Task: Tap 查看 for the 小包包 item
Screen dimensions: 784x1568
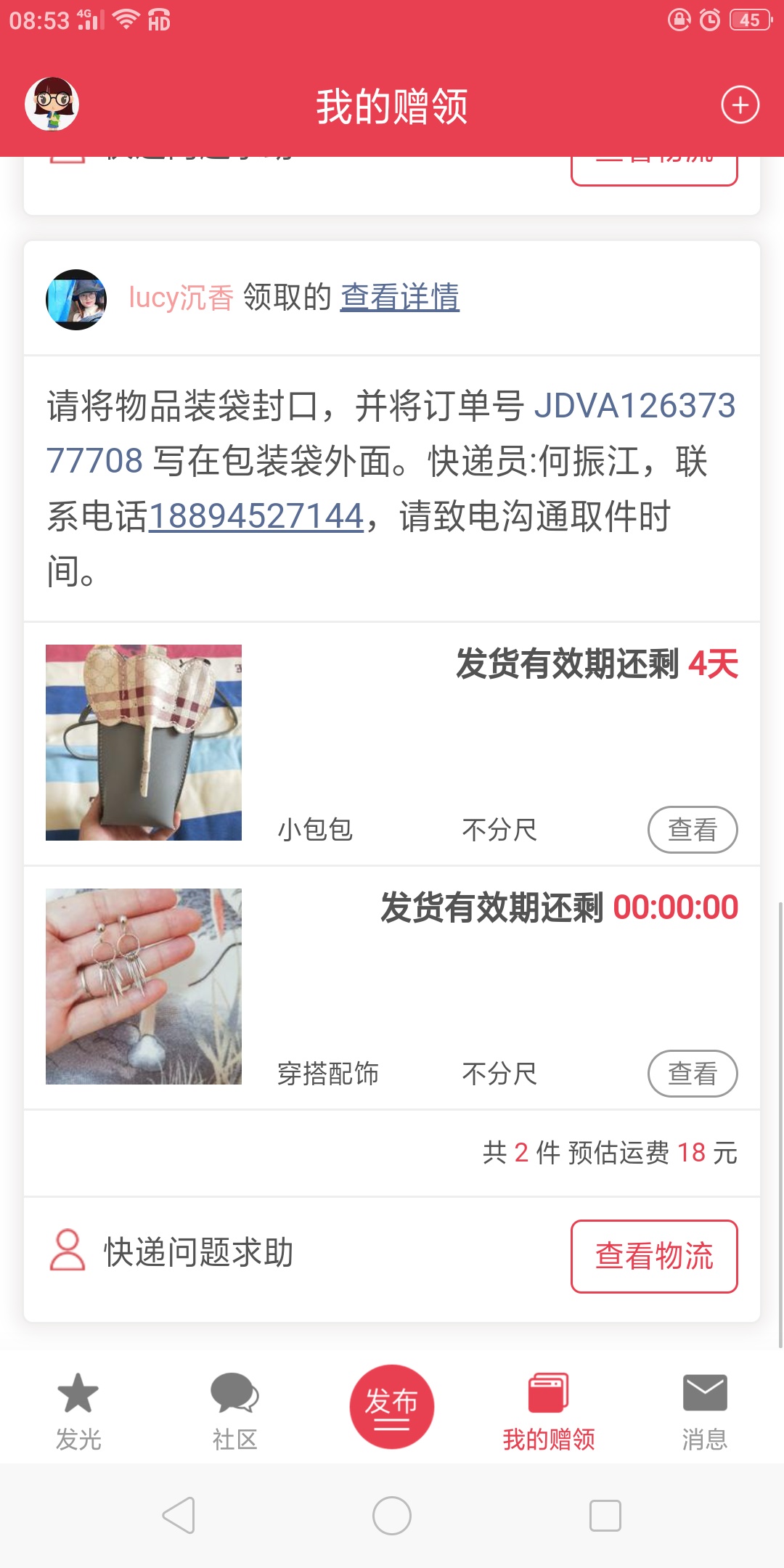Action: click(x=692, y=830)
